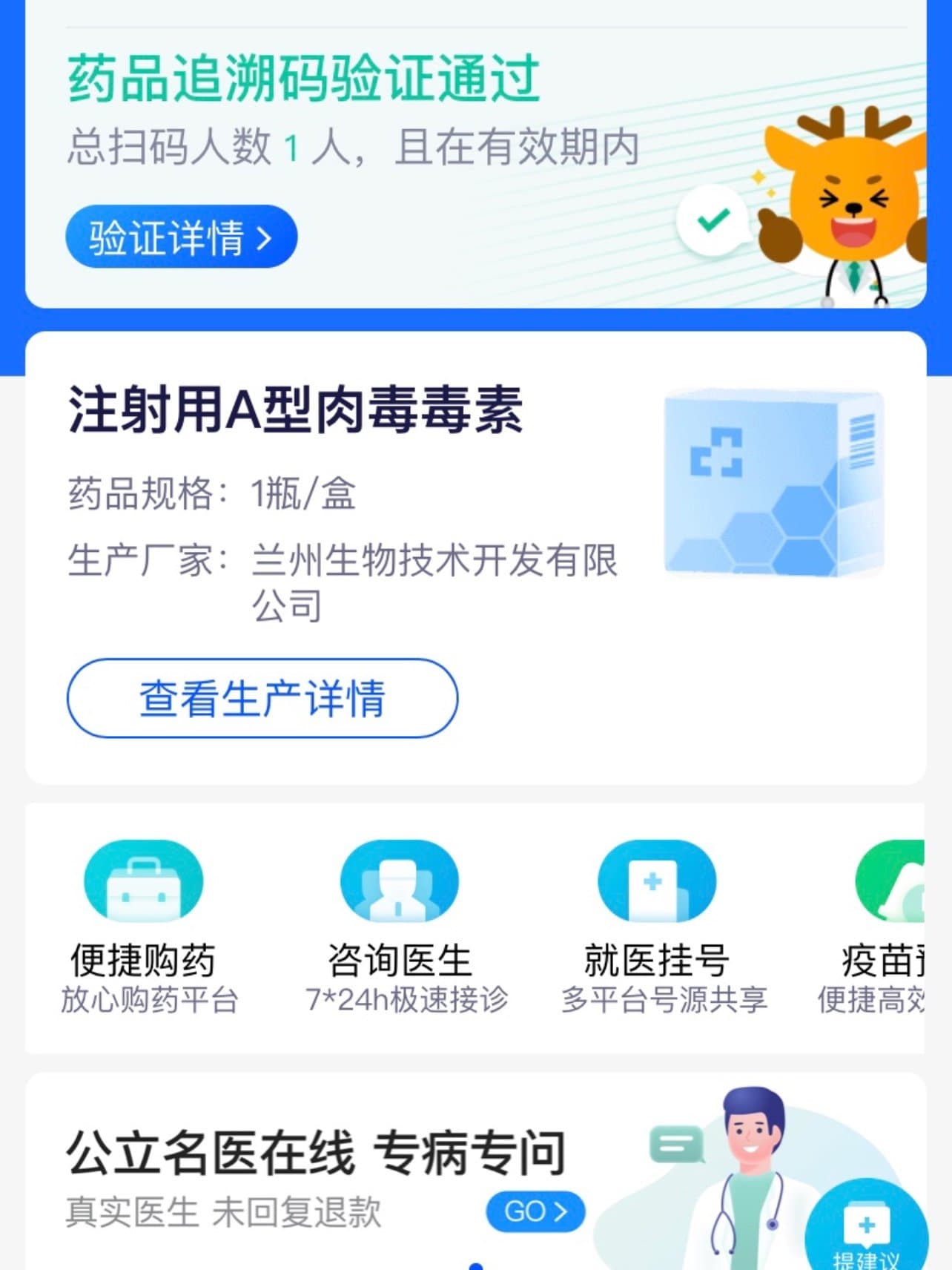Open 验证详情 verification details
The height and width of the screenshot is (1270, 952).
(181, 237)
